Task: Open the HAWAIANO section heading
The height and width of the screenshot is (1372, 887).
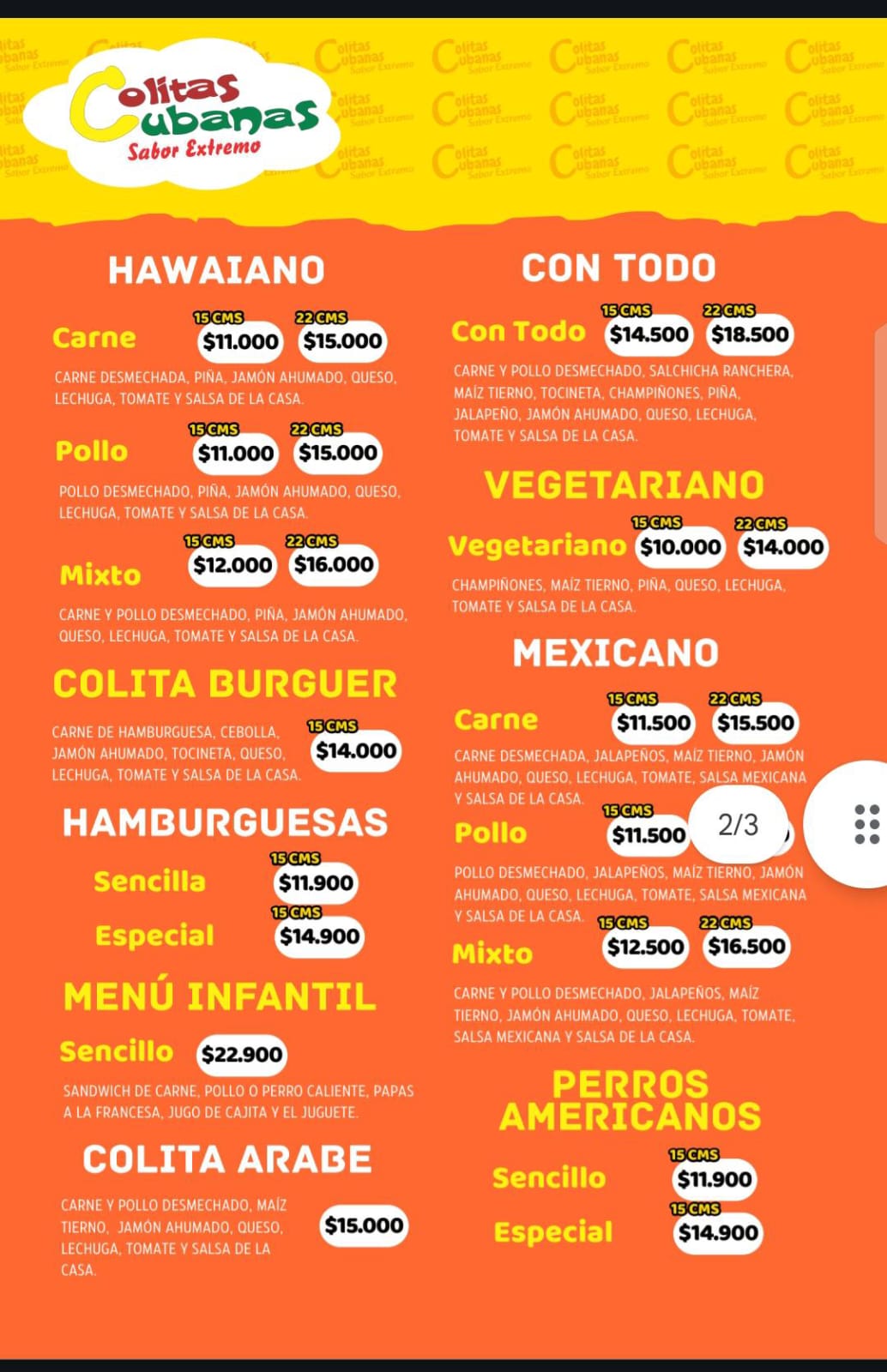Action: pyautogui.click(x=216, y=268)
